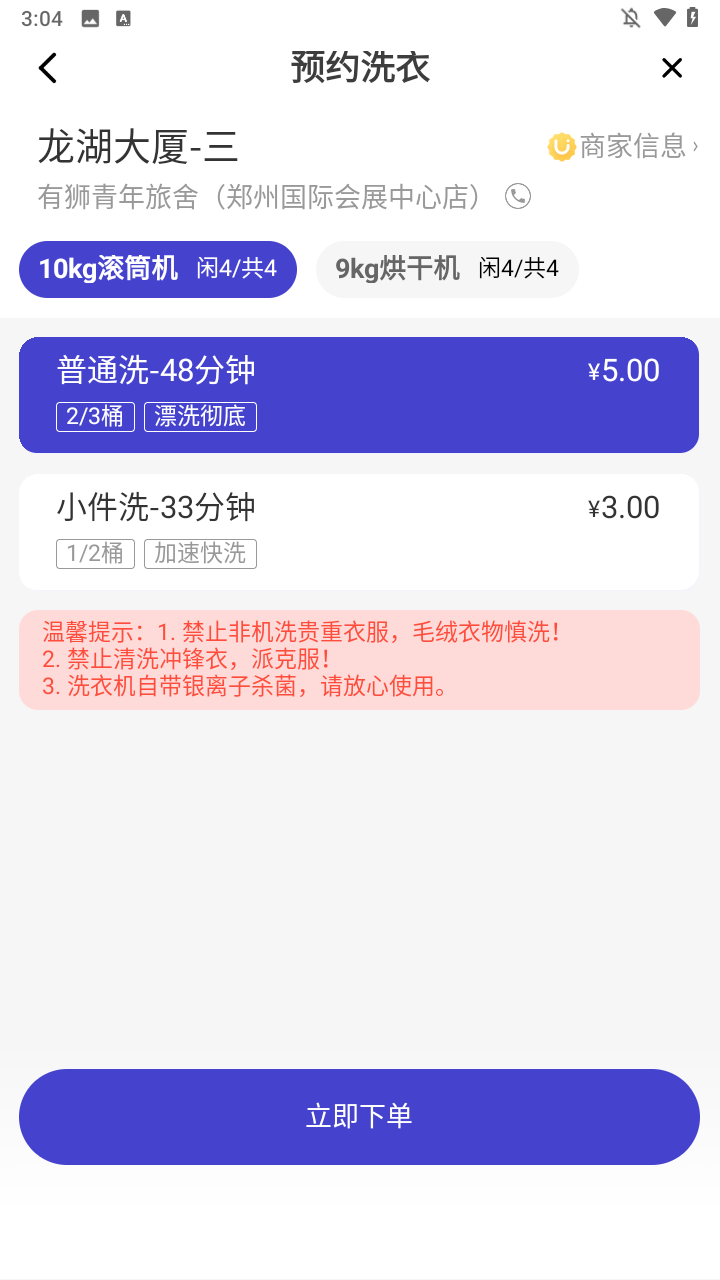The height and width of the screenshot is (1280, 720).
Task: Switch to the 10kg滚筒机 tab
Action: 157,269
